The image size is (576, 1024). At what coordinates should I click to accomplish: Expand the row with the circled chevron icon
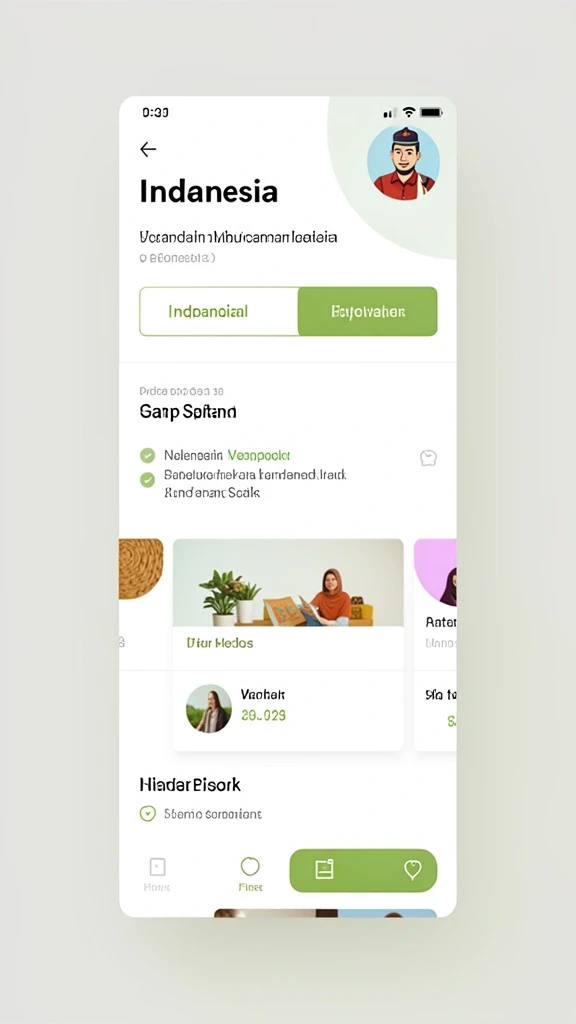[x=201, y=814]
